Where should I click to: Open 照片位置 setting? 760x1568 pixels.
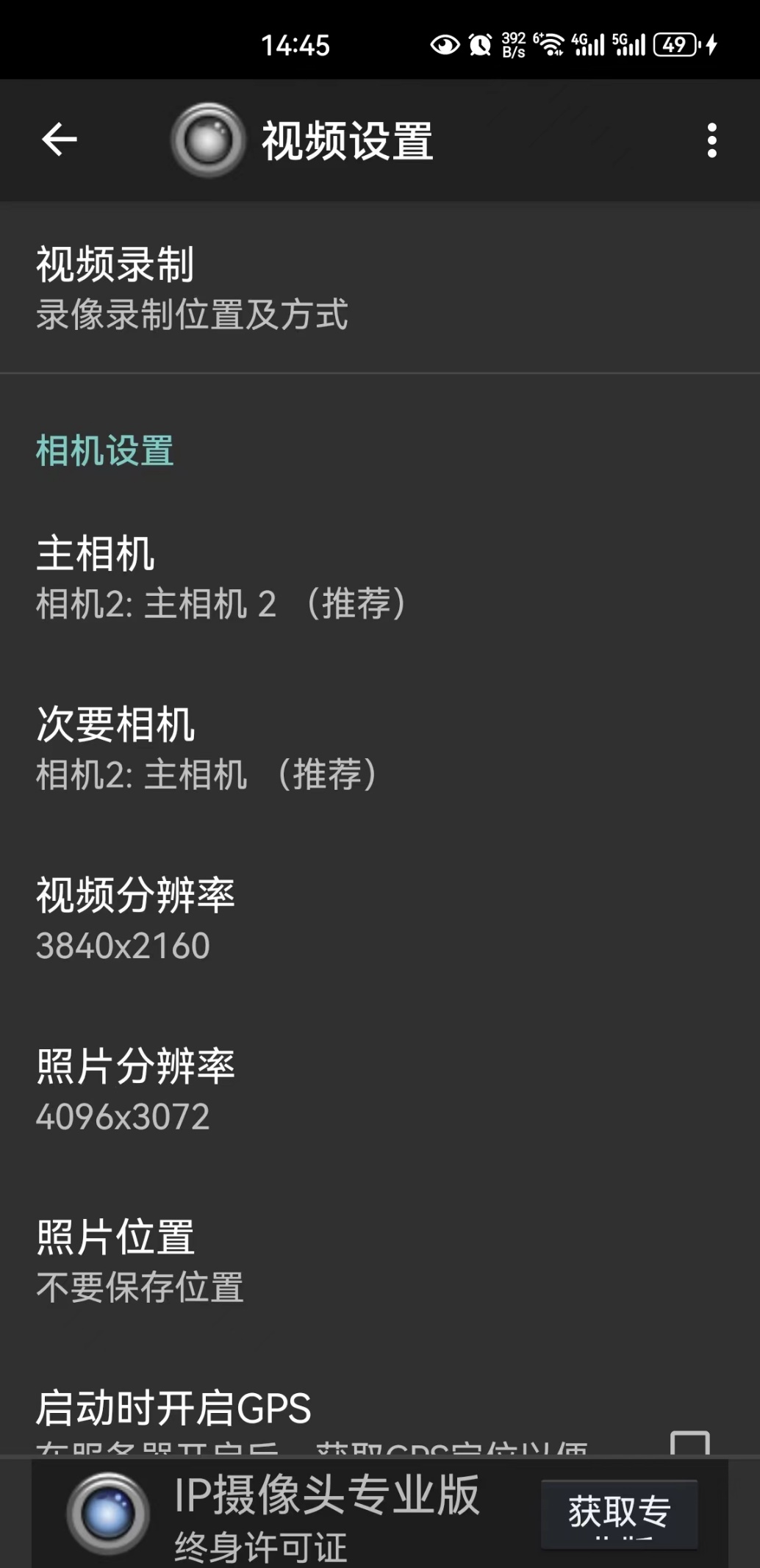click(x=379, y=1262)
